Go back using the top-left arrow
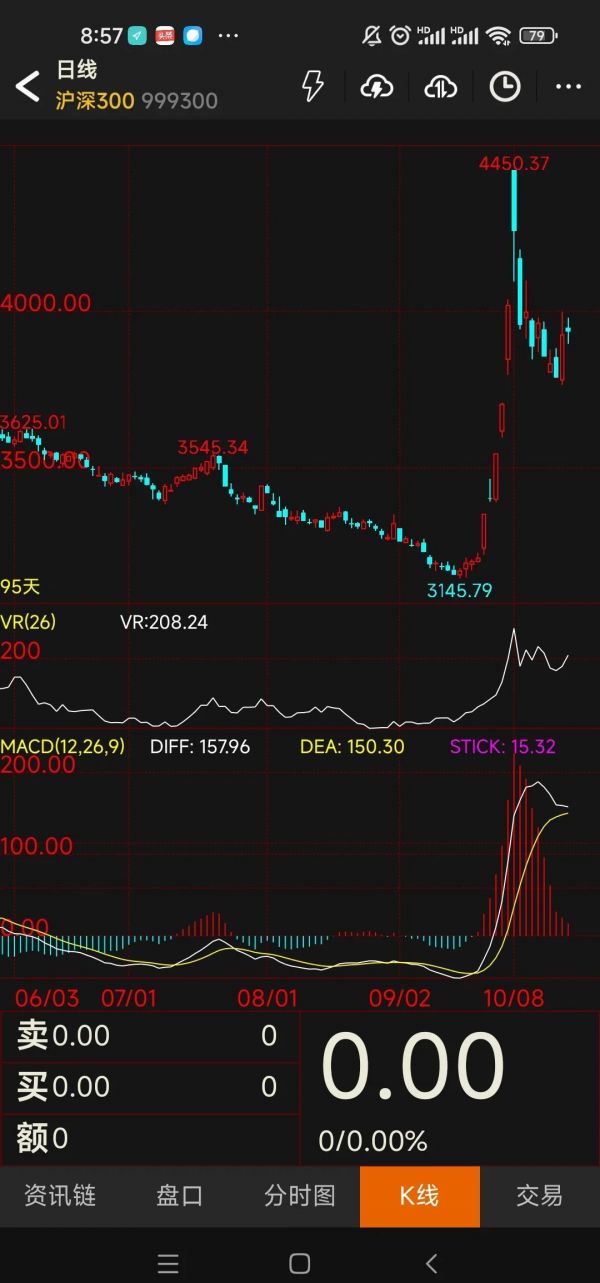This screenshot has width=600, height=1283. pos(28,87)
